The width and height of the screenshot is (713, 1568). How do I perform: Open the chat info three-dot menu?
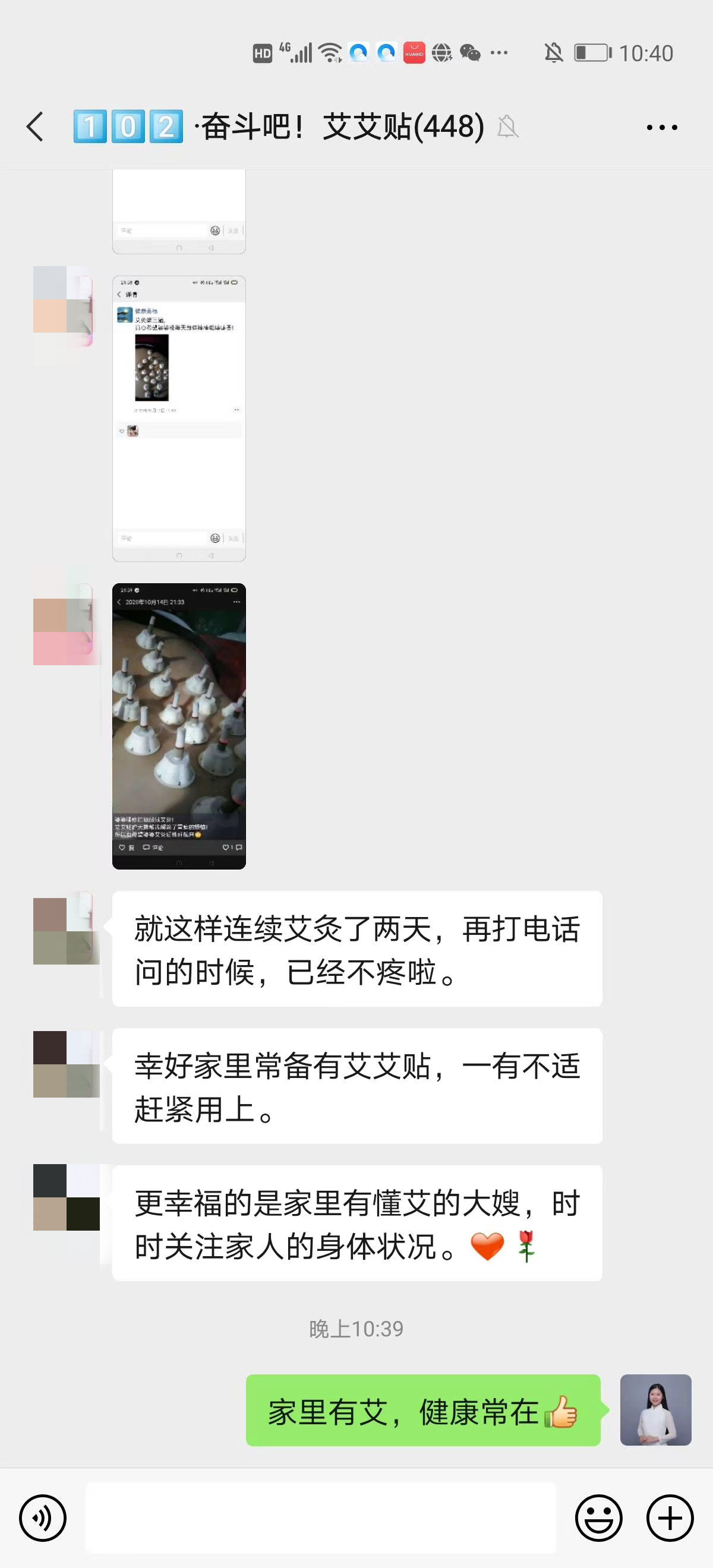pyautogui.click(x=661, y=127)
